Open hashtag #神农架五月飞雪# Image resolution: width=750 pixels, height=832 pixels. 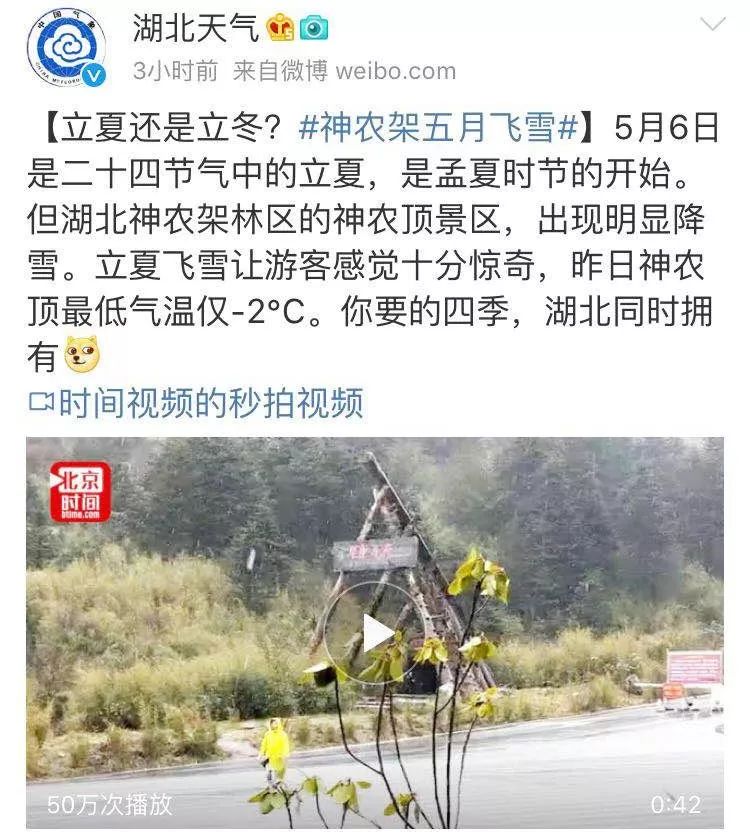(x=438, y=128)
